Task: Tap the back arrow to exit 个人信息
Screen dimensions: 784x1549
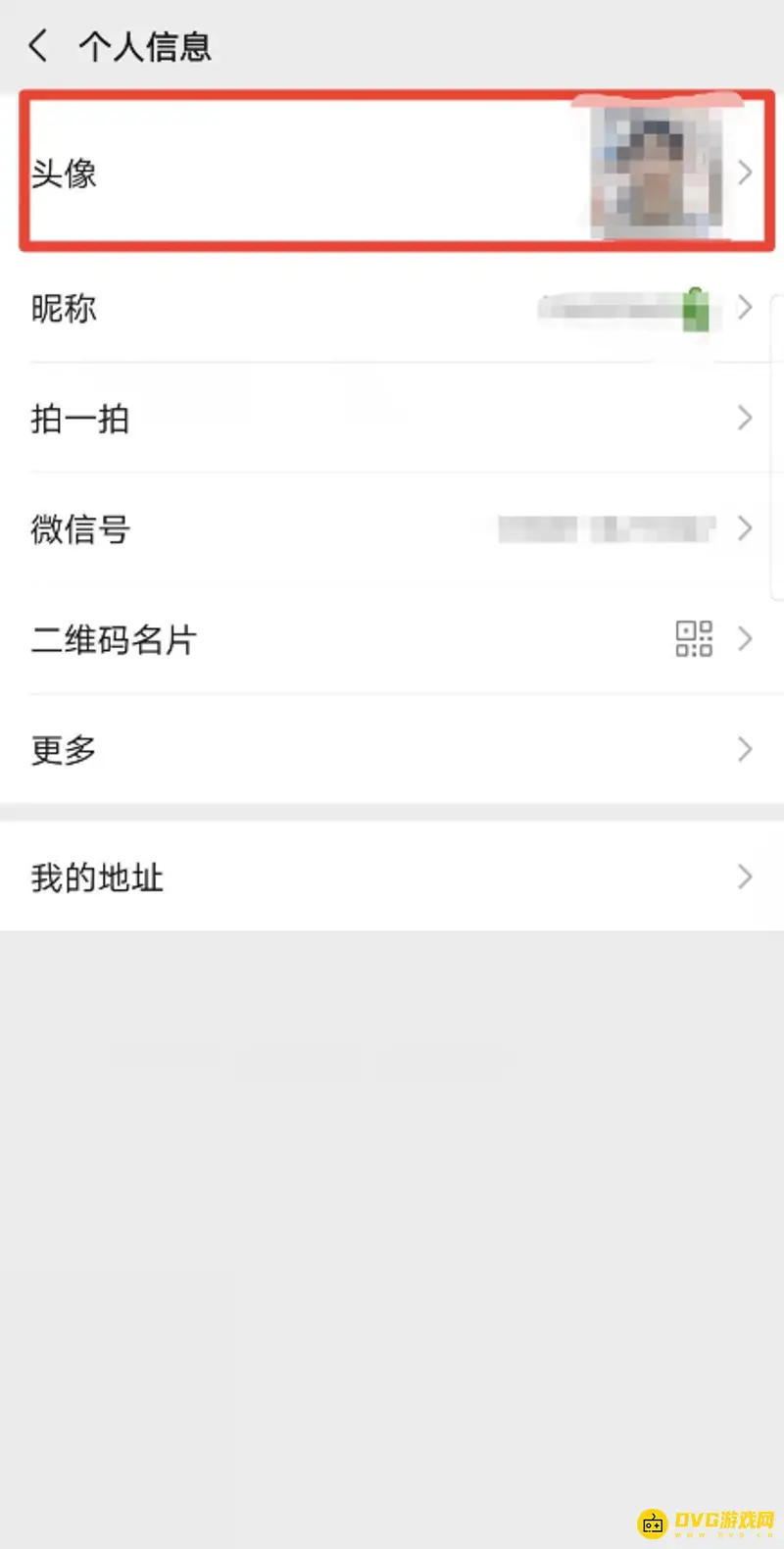Action: (x=37, y=45)
